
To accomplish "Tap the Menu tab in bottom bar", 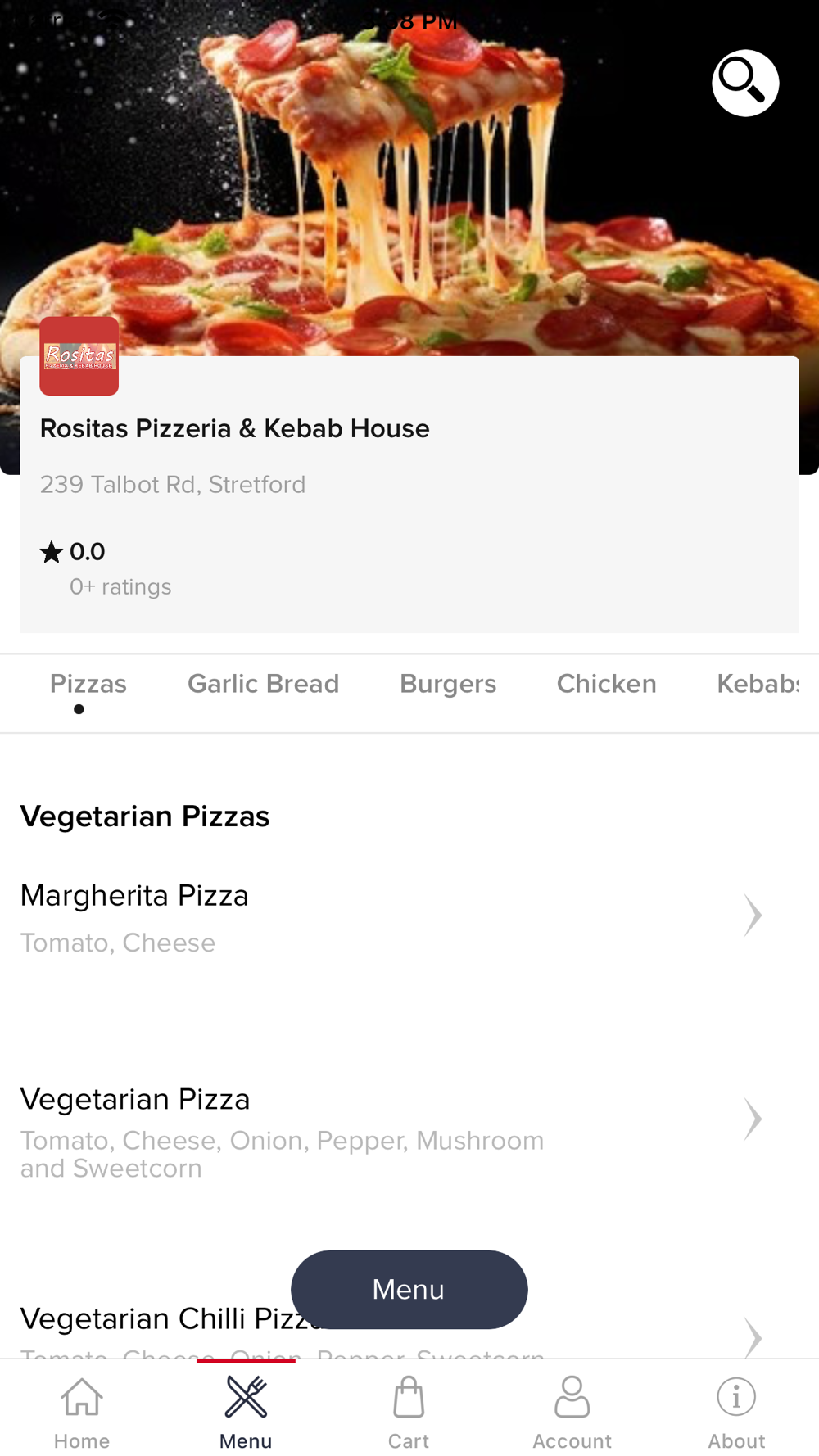I will click(x=246, y=1410).
